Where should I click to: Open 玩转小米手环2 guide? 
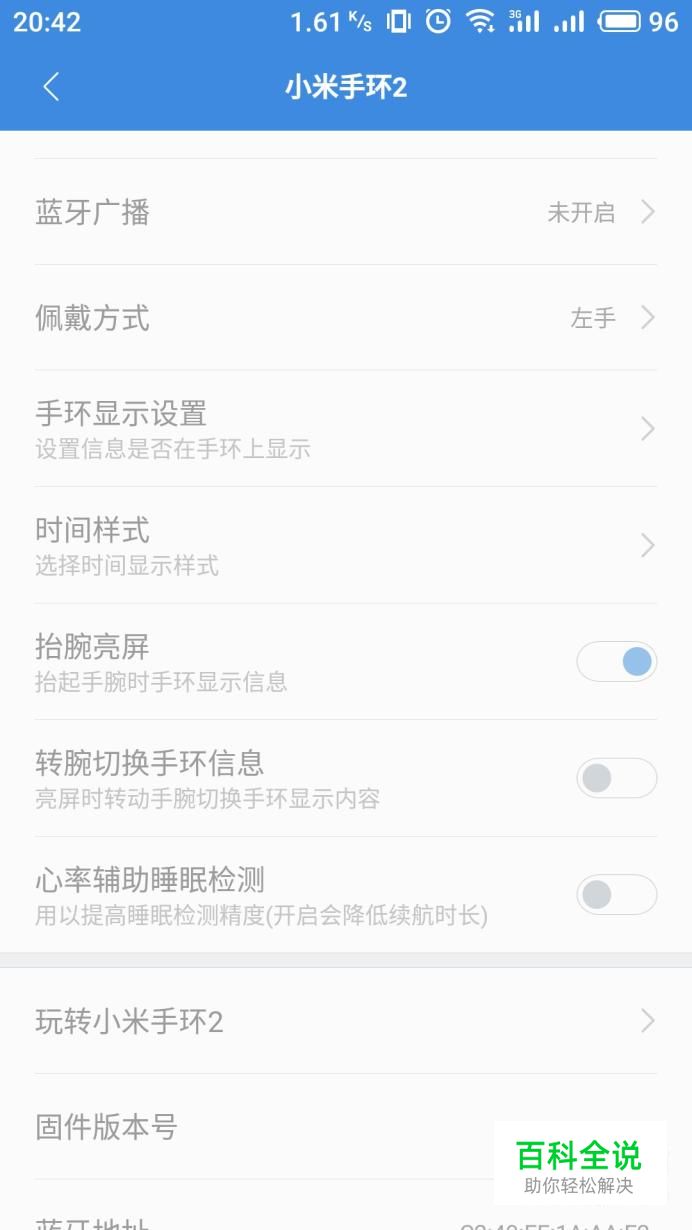click(346, 1021)
